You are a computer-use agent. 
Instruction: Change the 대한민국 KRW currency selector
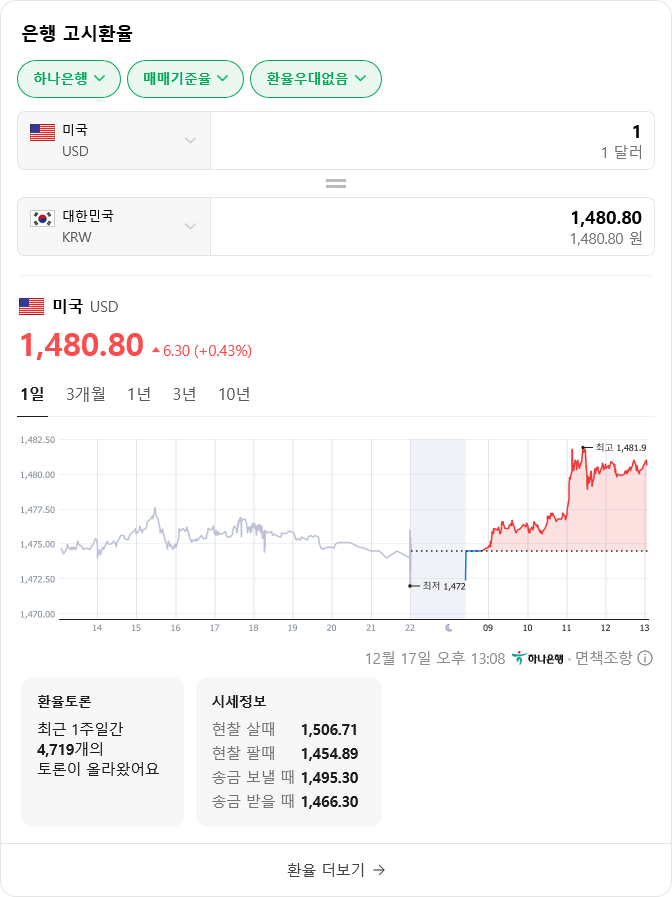pos(114,227)
